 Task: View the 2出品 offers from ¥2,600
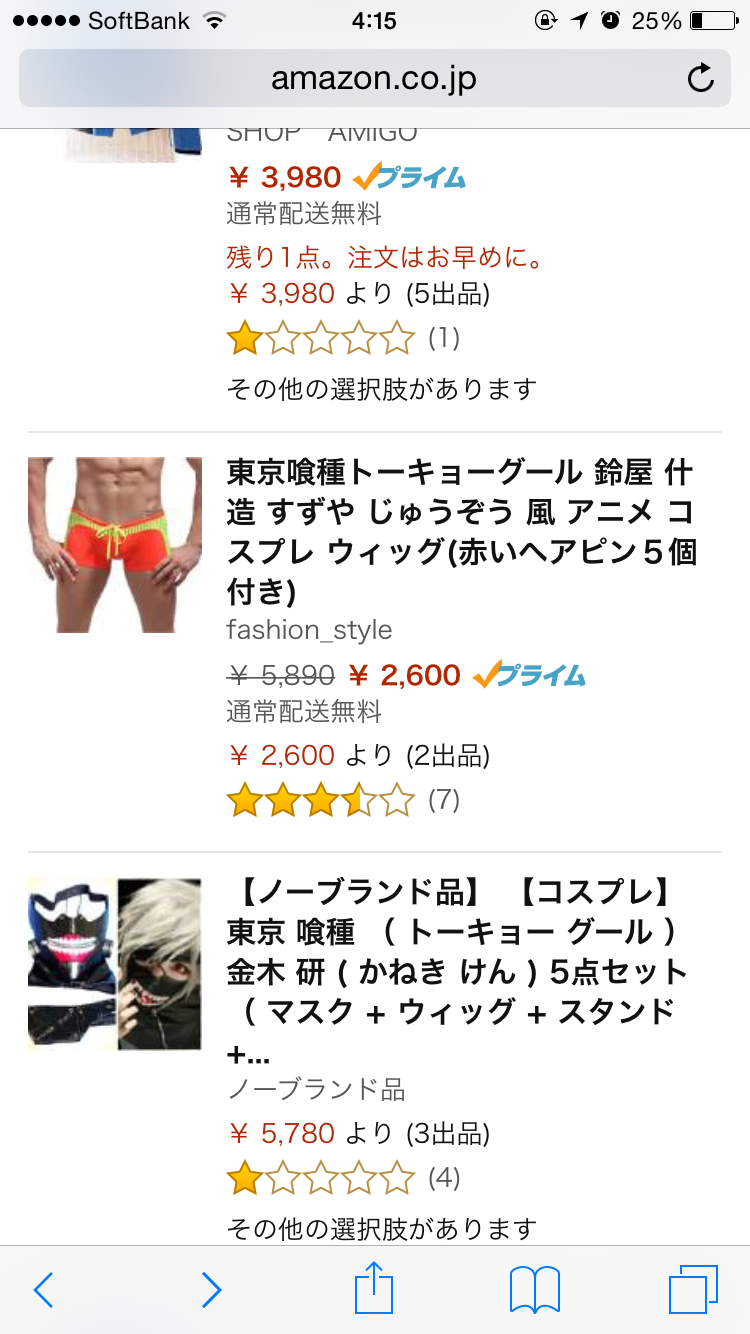click(358, 755)
